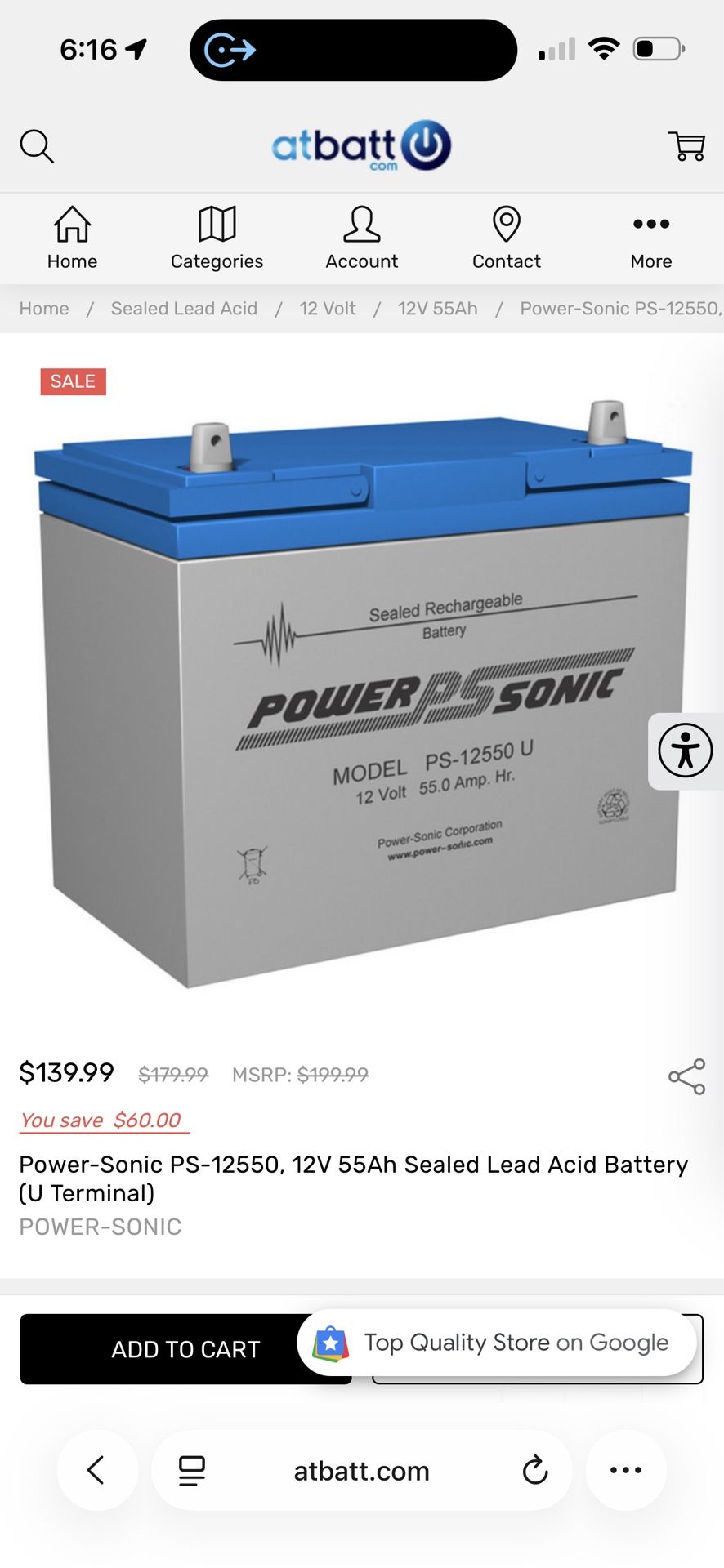Screen dimensions: 724x1568
Task: Open Categories
Action: [217, 238]
